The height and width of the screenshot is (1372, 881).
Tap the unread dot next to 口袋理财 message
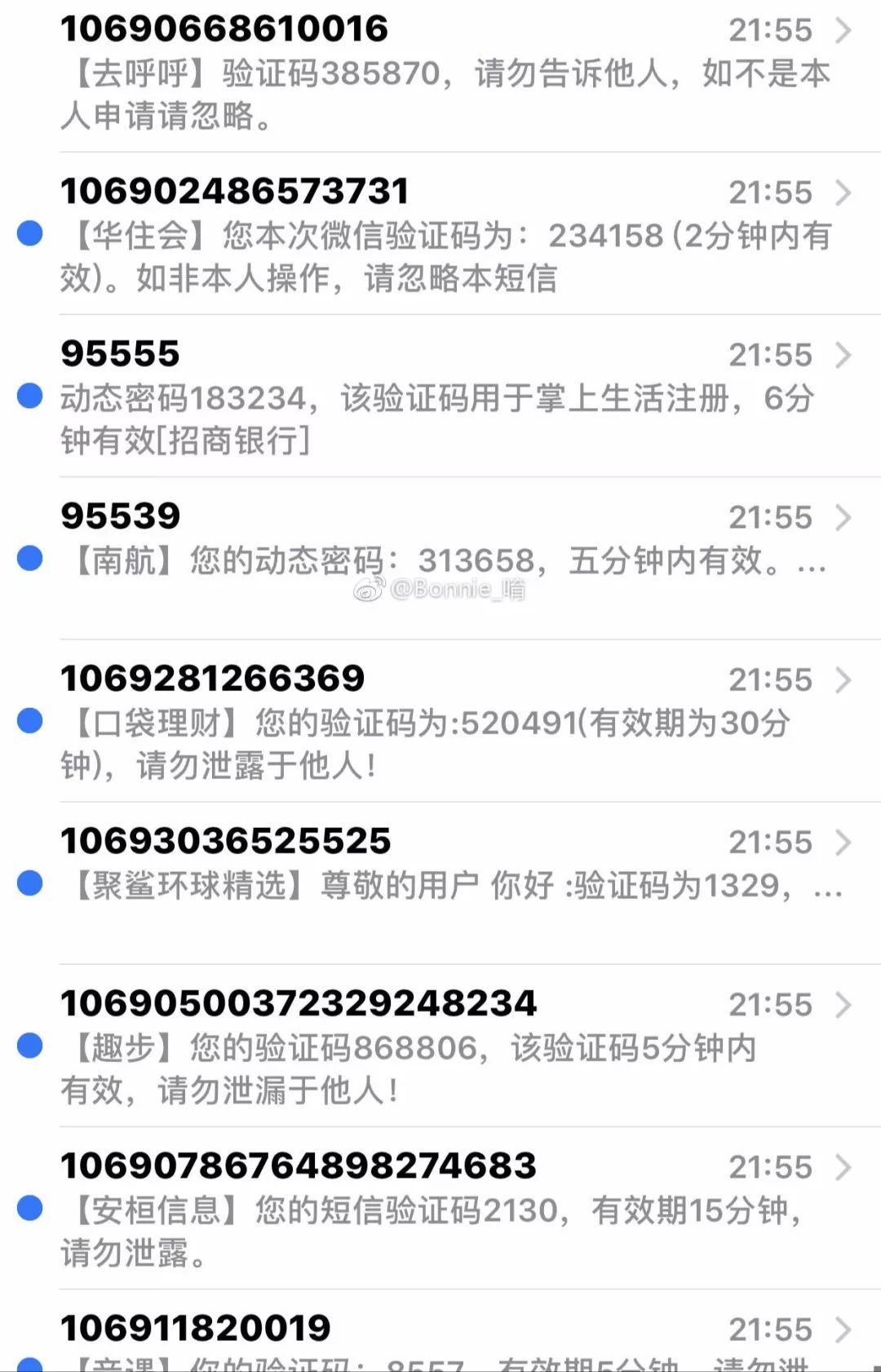point(30,724)
